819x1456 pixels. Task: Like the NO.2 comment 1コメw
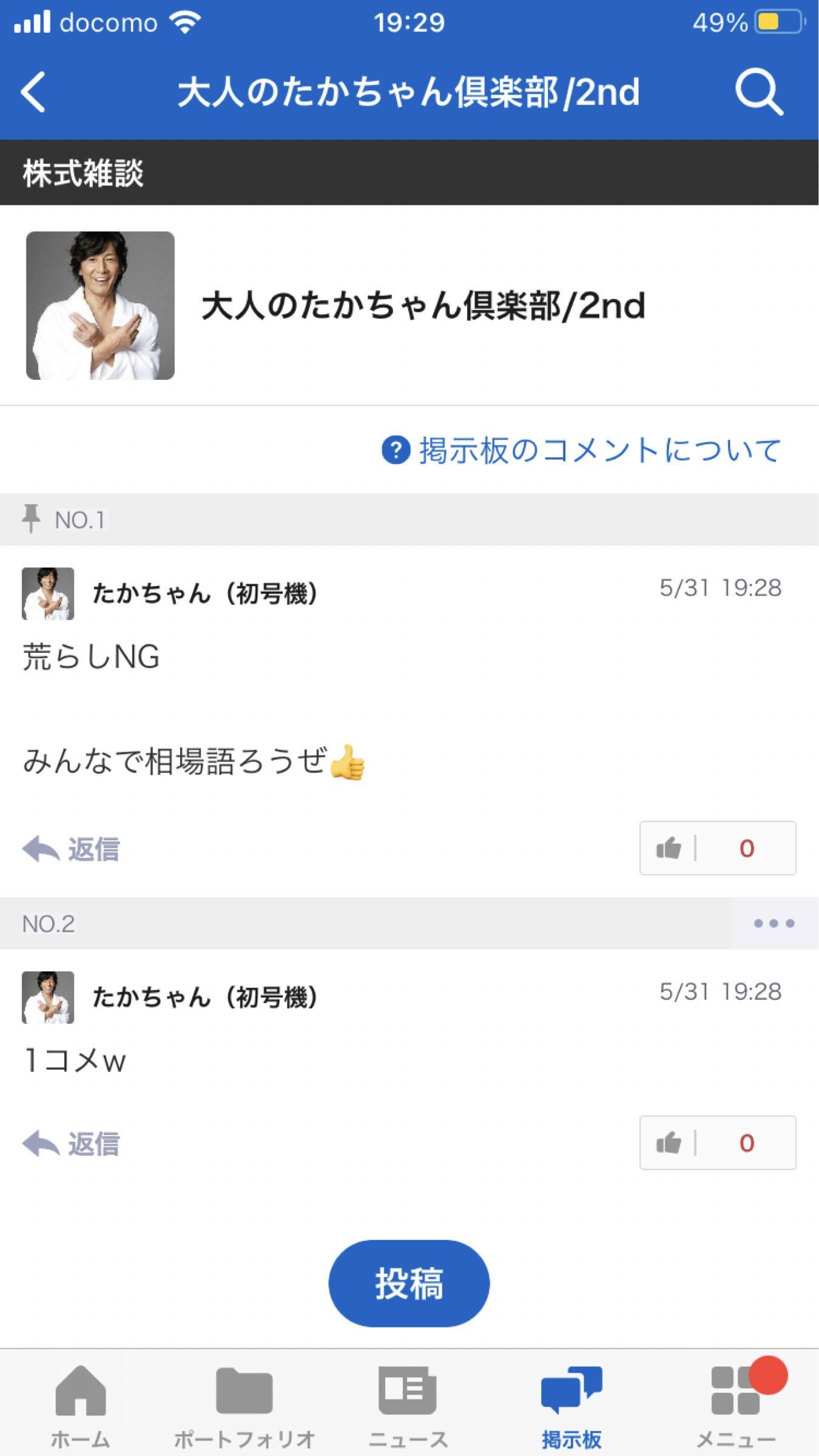tap(717, 1143)
